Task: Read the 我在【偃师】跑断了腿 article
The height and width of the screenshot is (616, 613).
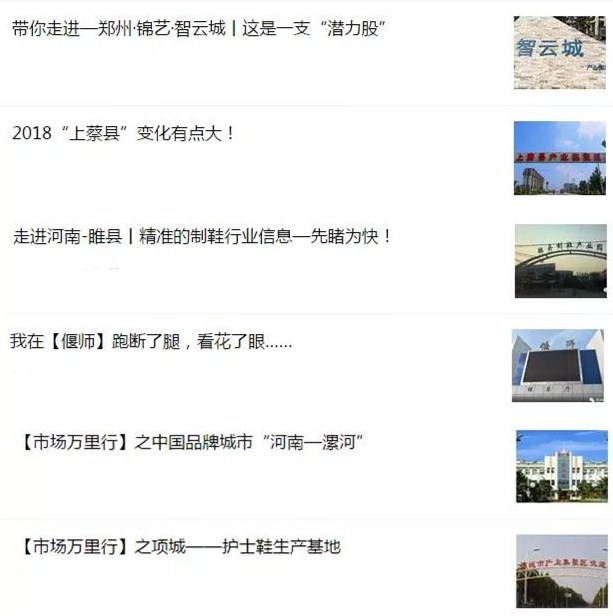Action: (150, 342)
